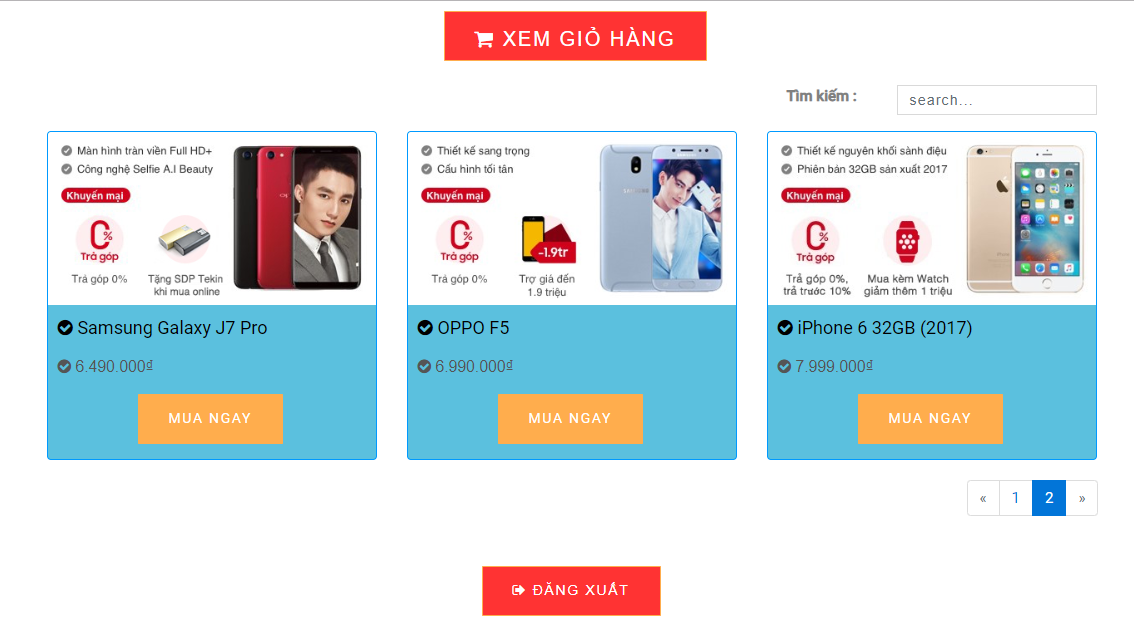Switch to page 1 of products
Viewport: 1134px width, 629px height.
(1015, 498)
